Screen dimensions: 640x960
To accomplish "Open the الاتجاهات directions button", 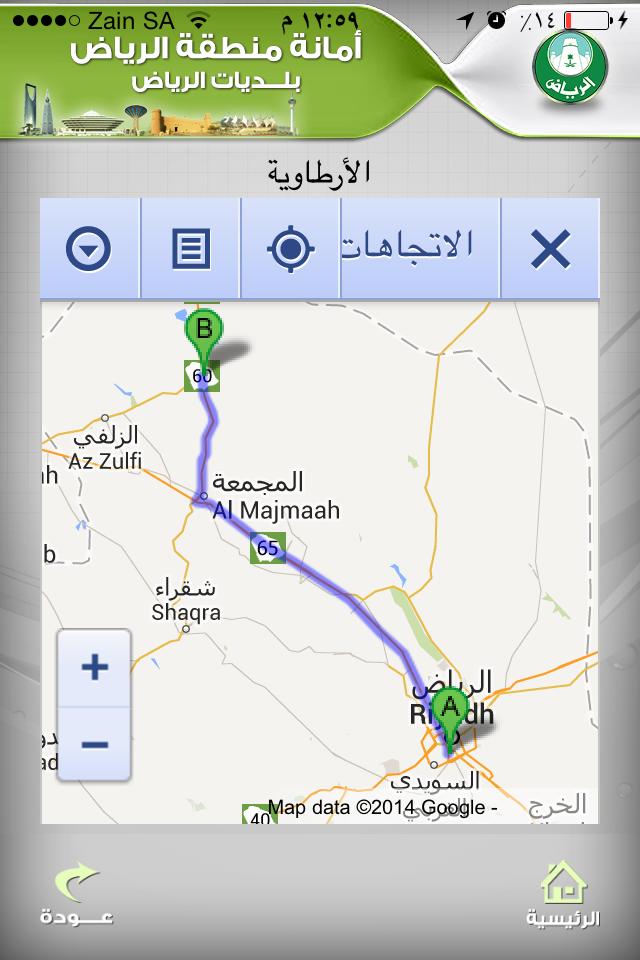I will (x=420, y=248).
